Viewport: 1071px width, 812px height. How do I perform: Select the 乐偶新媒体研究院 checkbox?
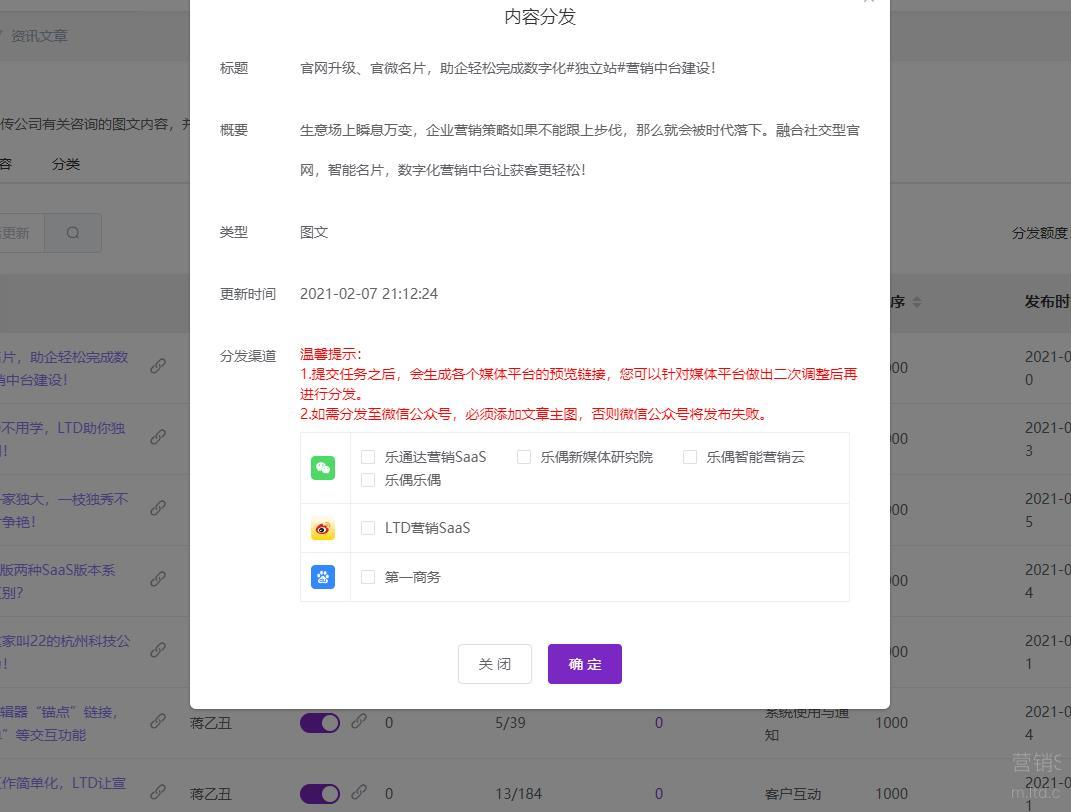pos(524,457)
